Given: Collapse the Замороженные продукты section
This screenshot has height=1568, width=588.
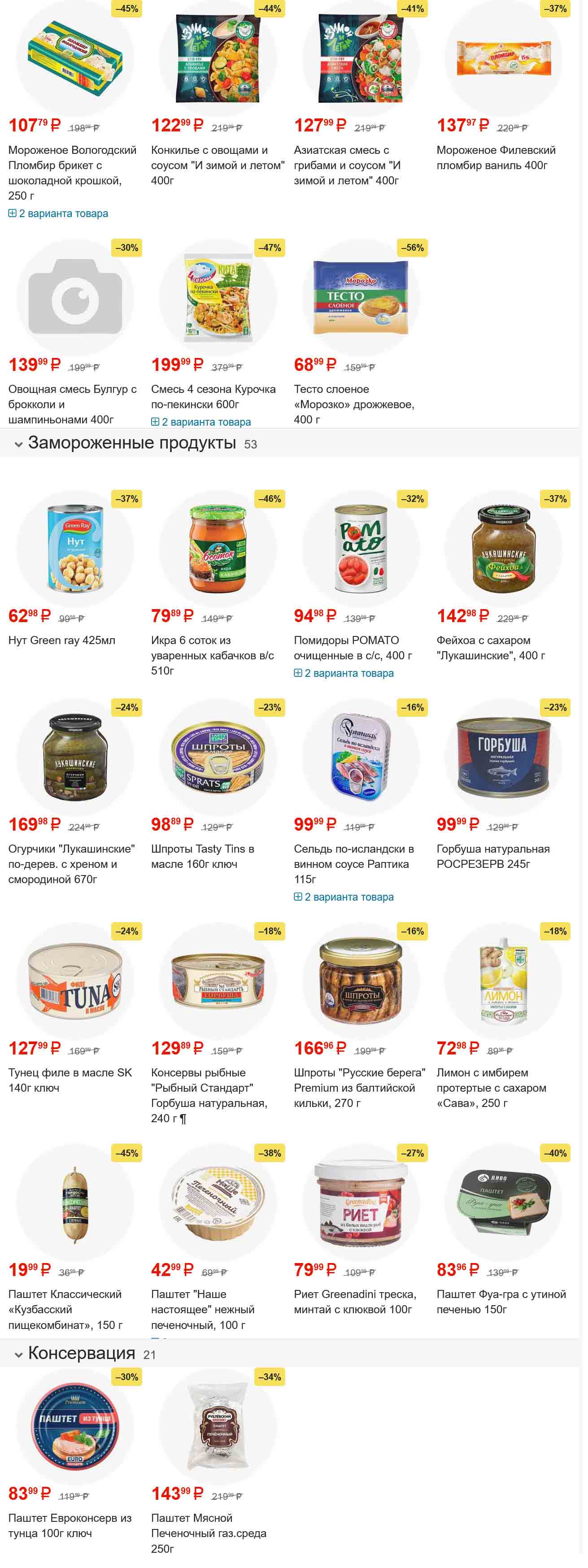Looking at the screenshot, I should 19,444.
